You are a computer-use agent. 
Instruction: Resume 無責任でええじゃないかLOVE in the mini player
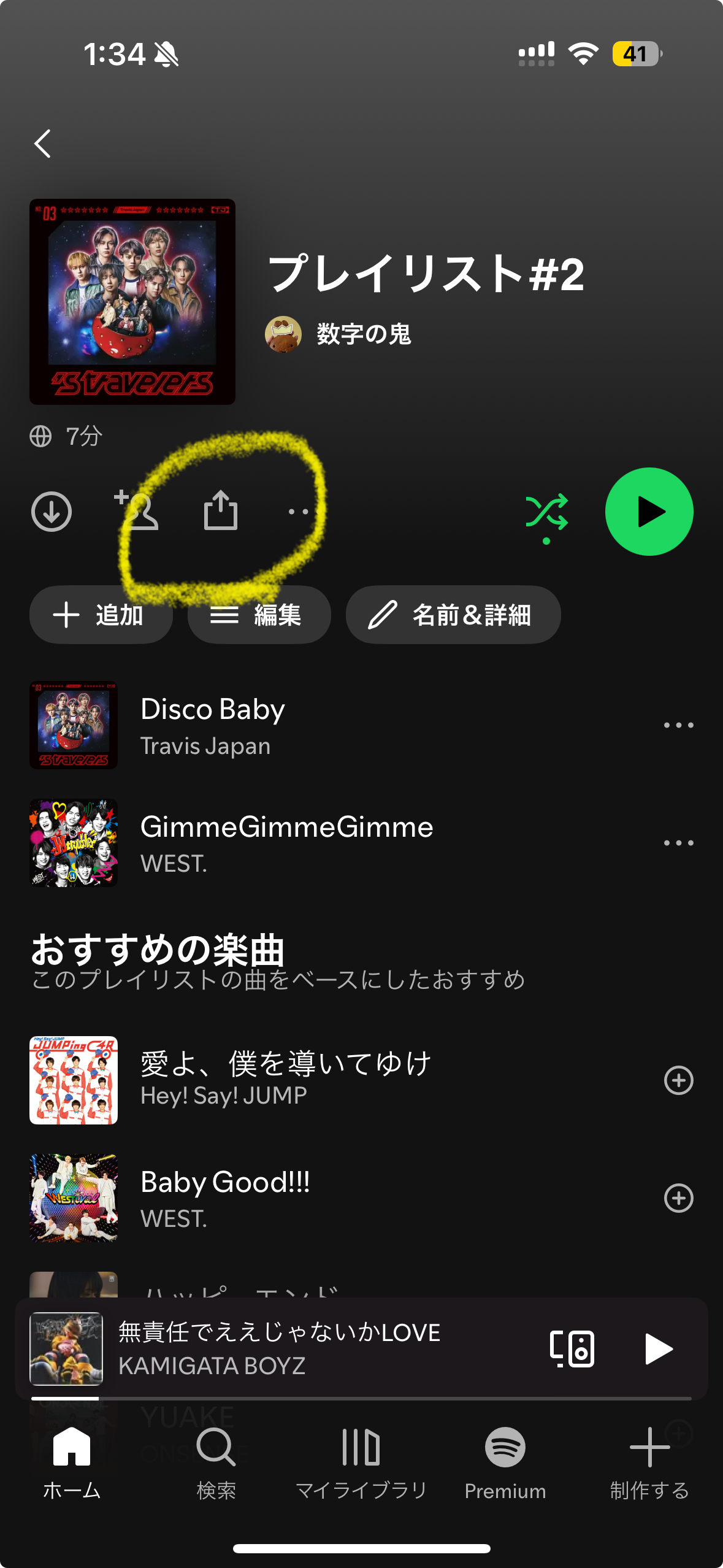tap(659, 1348)
